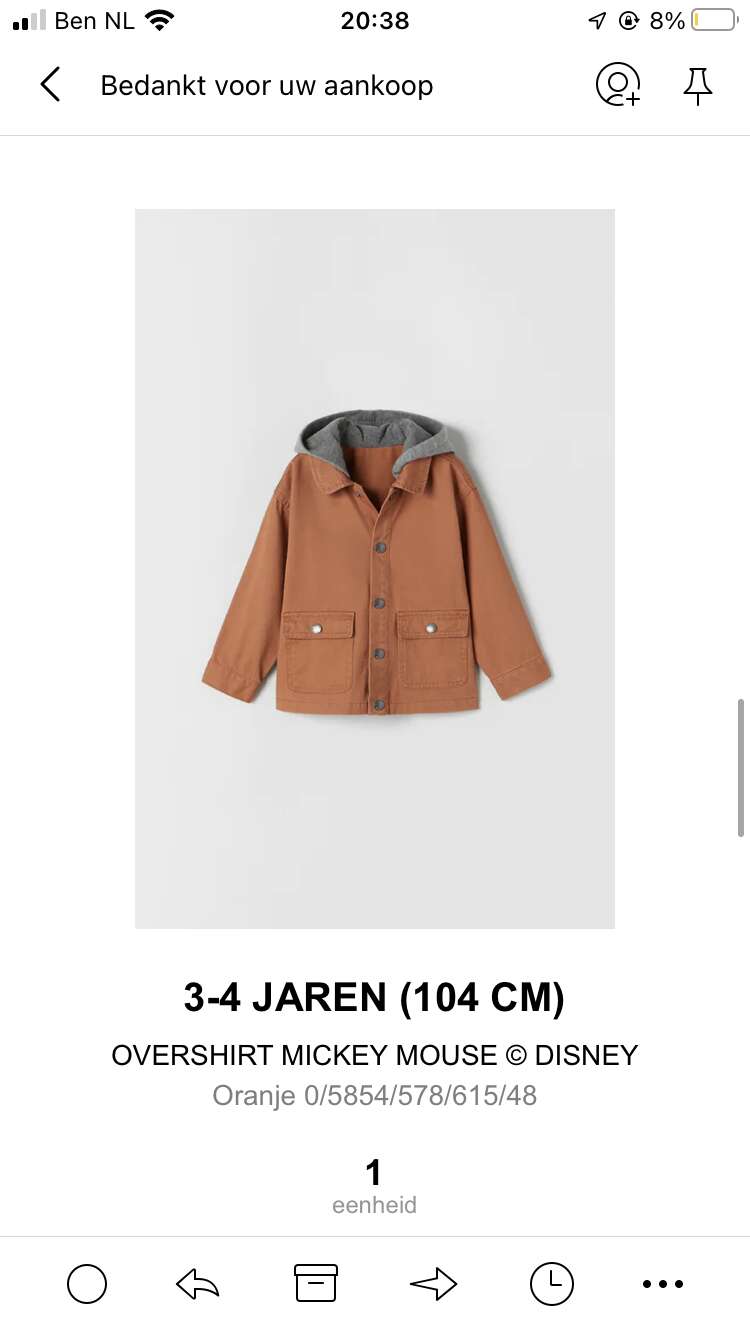Tap the add contact icon
The width and height of the screenshot is (750, 1334).
coord(618,85)
